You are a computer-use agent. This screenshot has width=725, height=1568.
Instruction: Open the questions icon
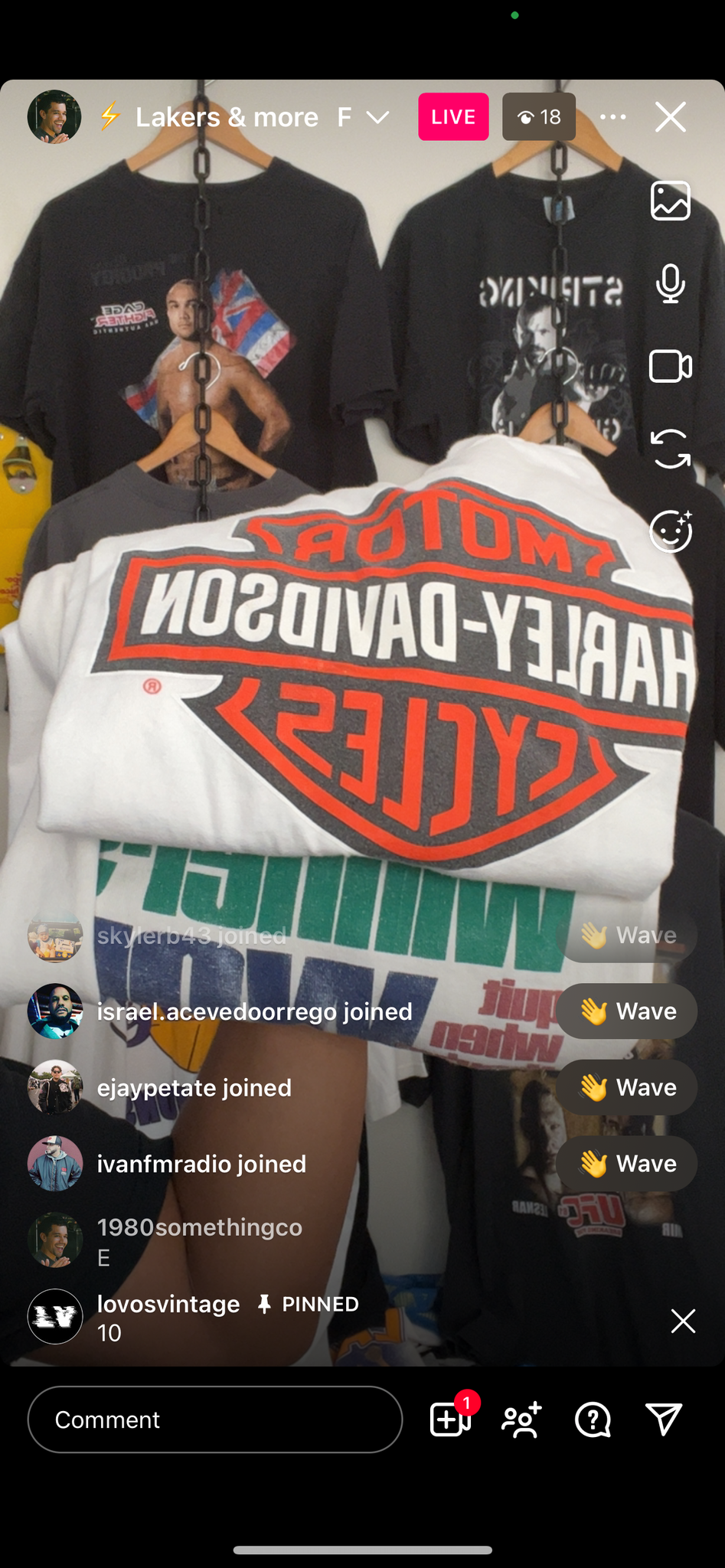[593, 1419]
